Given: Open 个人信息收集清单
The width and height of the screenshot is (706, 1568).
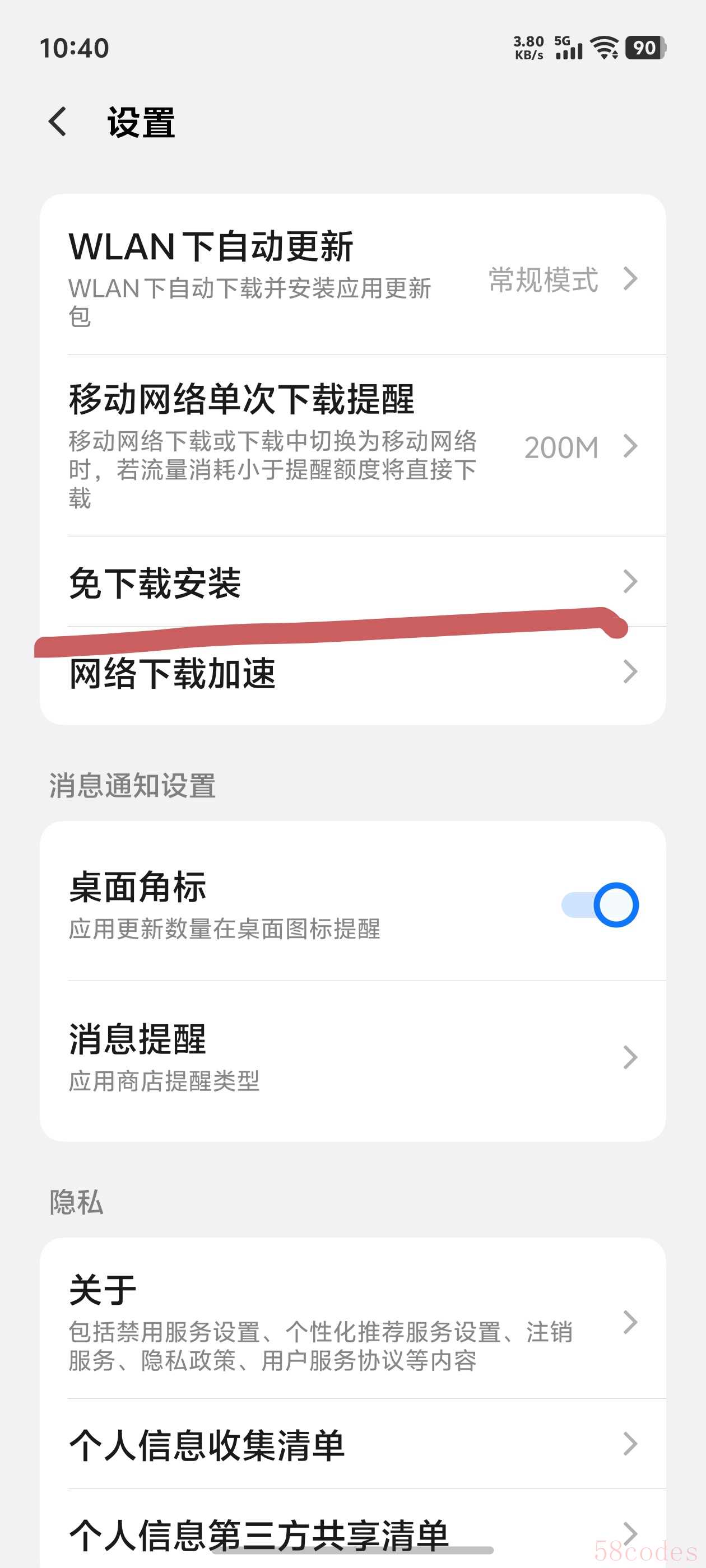Looking at the screenshot, I should (352, 1444).
